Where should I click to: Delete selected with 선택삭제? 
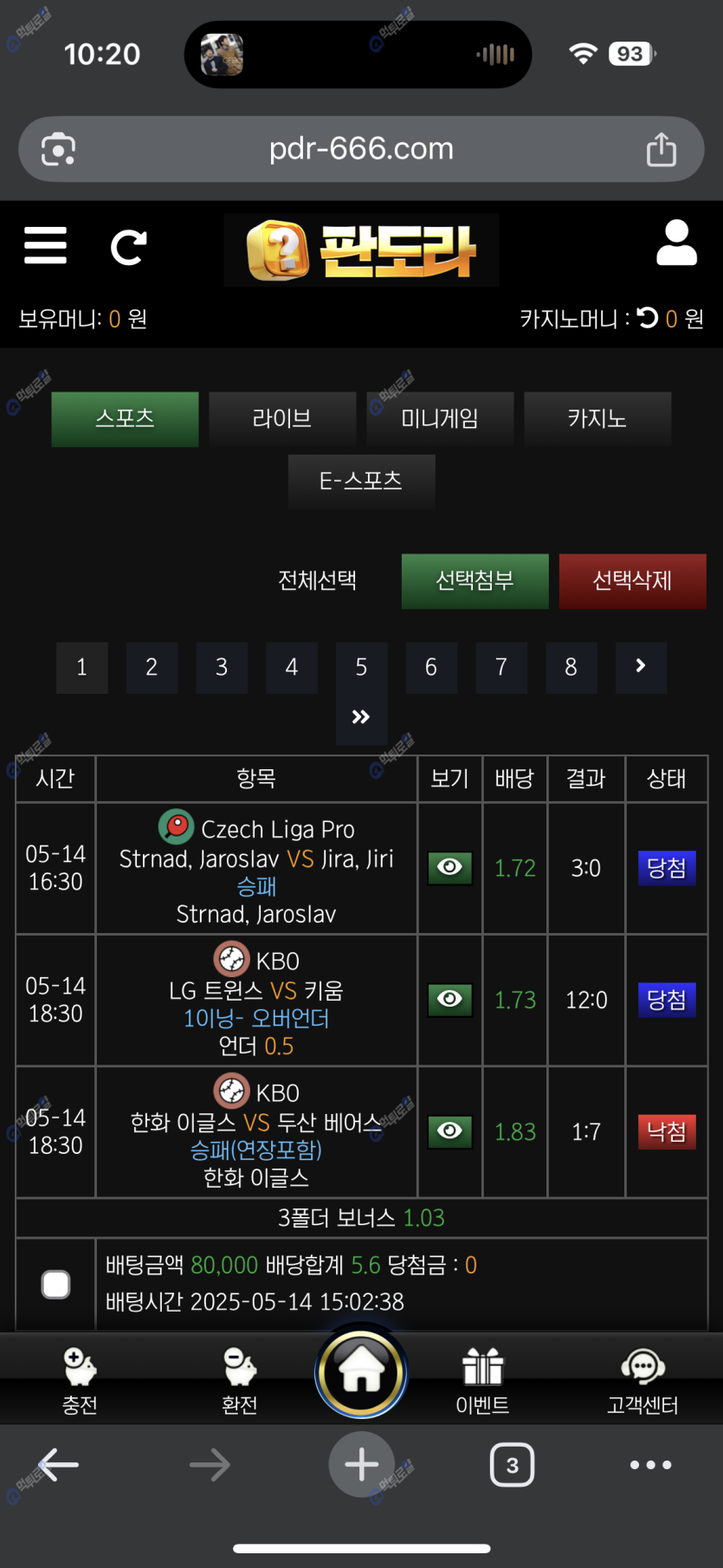tap(633, 581)
